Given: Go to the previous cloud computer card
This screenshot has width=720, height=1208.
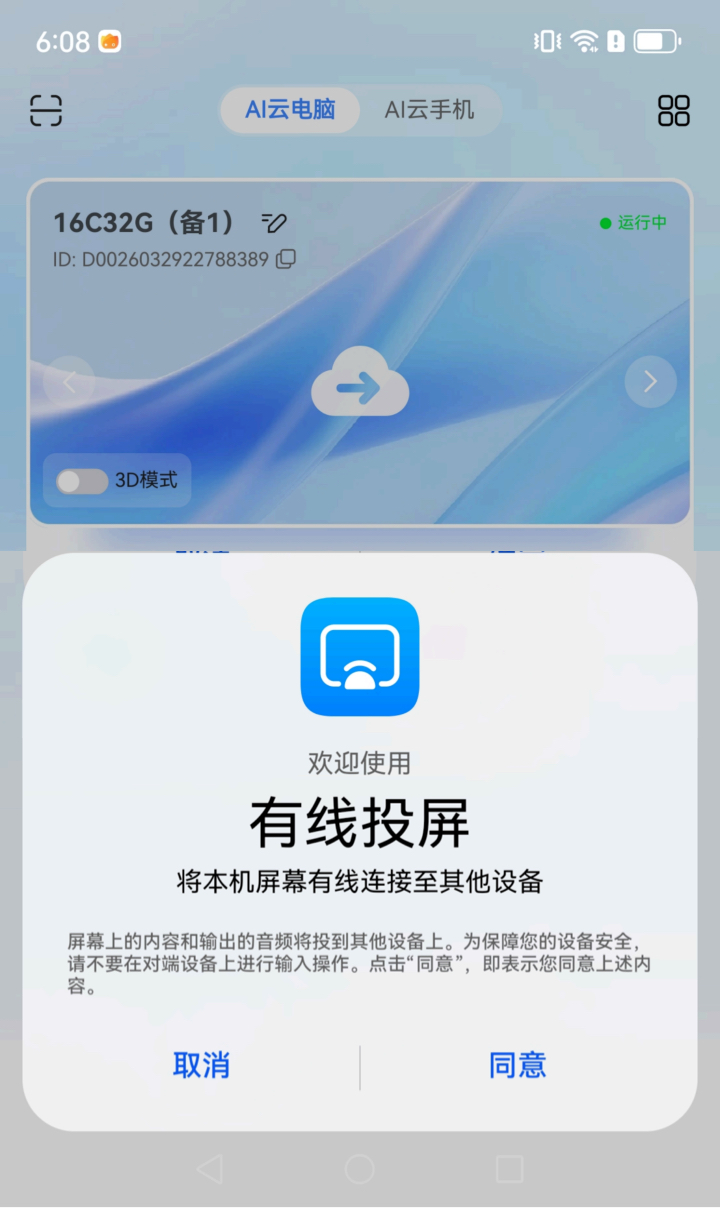Looking at the screenshot, I should click(x=70, y=381).
